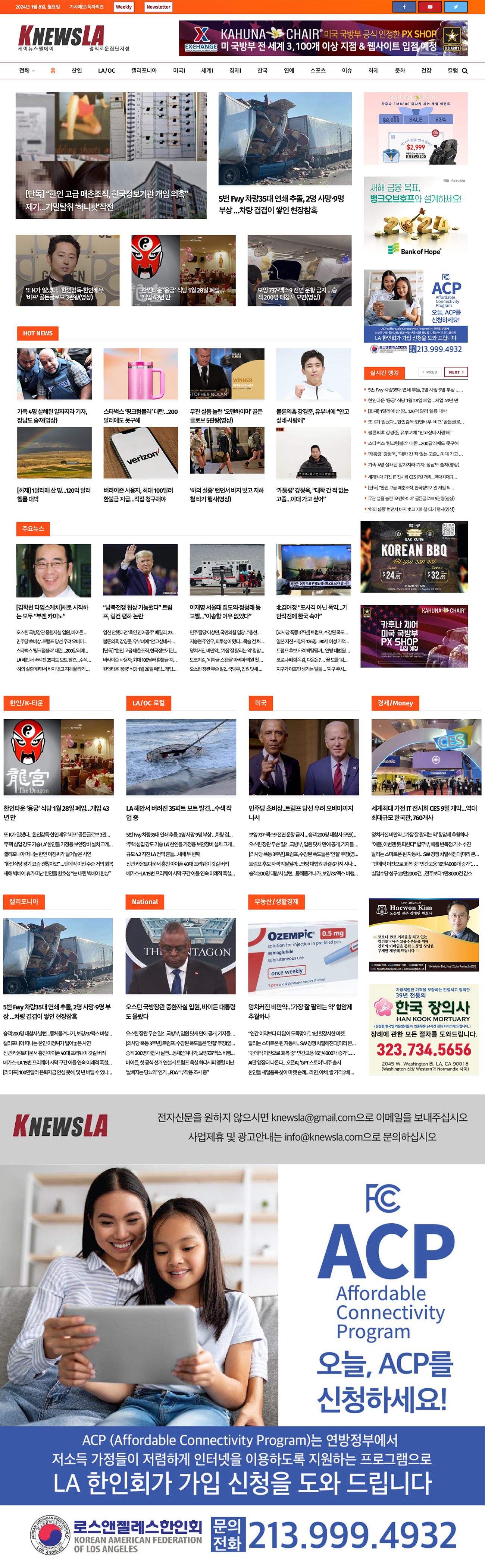The width and height of the screenshot is (485, 1568).
Task: Open the Facebook page button
Action: click(403, 7)
